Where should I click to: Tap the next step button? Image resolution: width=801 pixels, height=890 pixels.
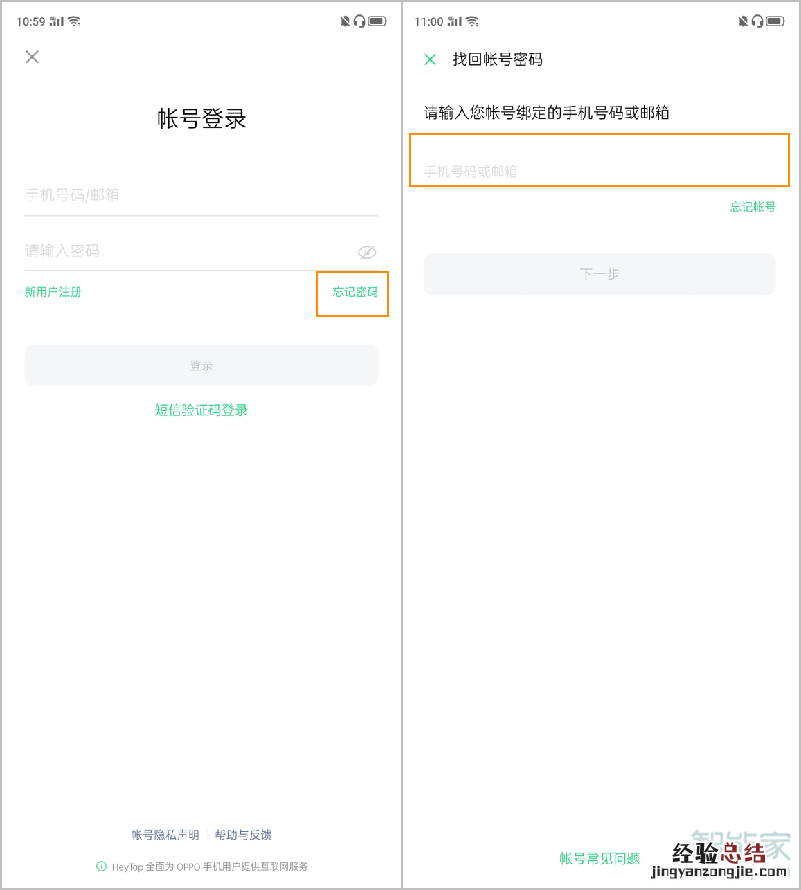point(599,274)
